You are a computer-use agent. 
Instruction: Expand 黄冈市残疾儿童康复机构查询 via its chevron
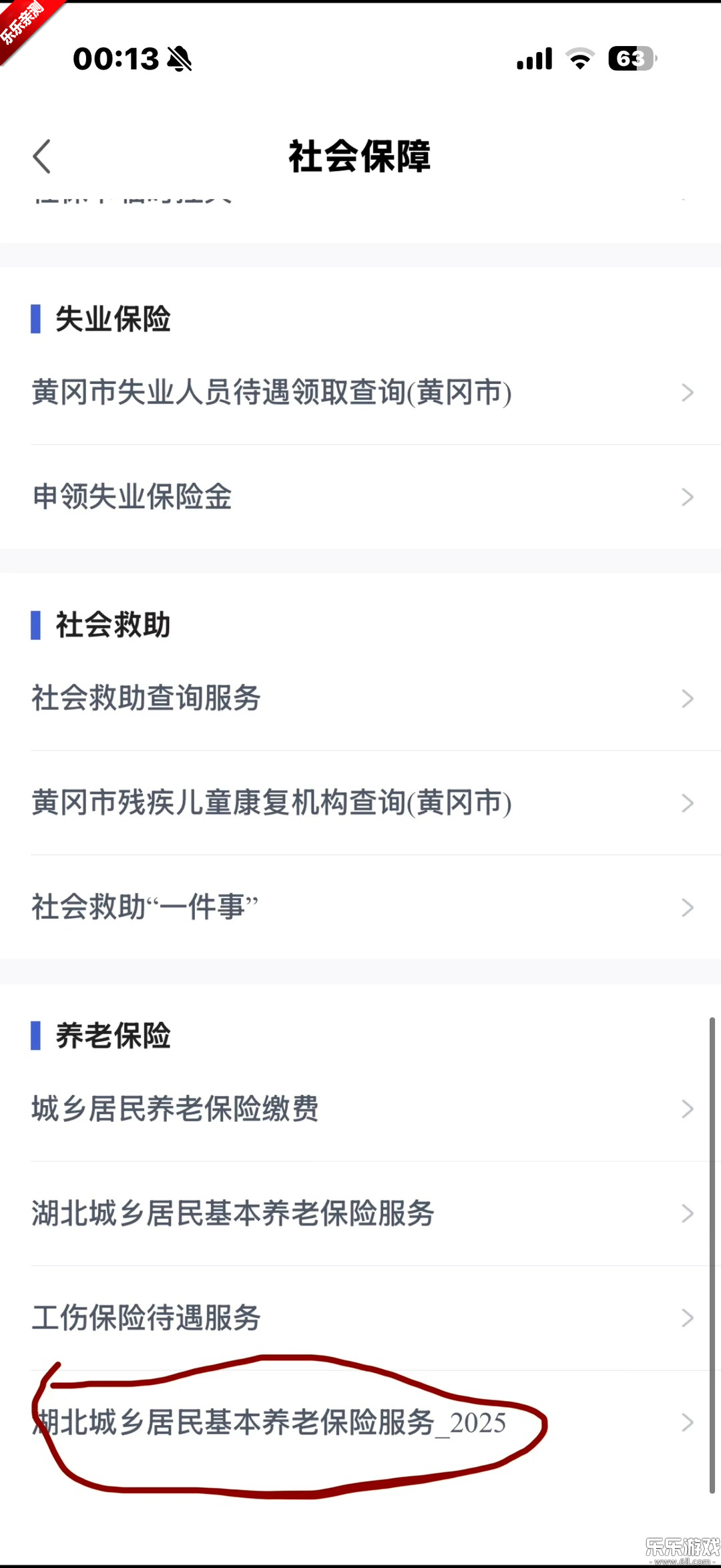(688, 803)
